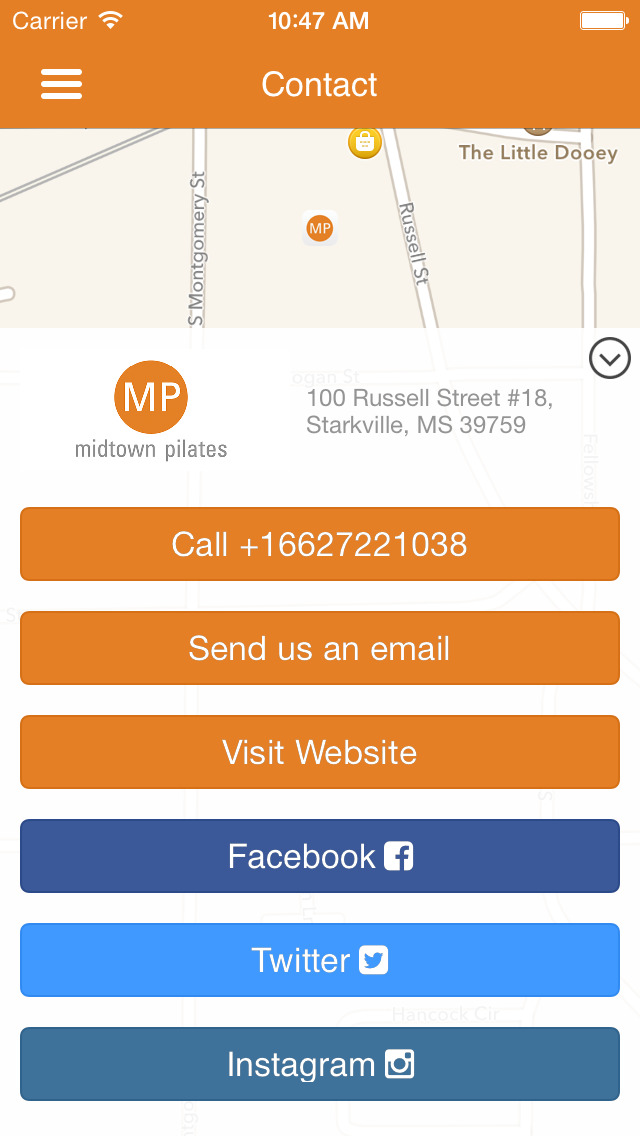Go to the Twitter profile

pyautogui.click(x=320, y=960)
